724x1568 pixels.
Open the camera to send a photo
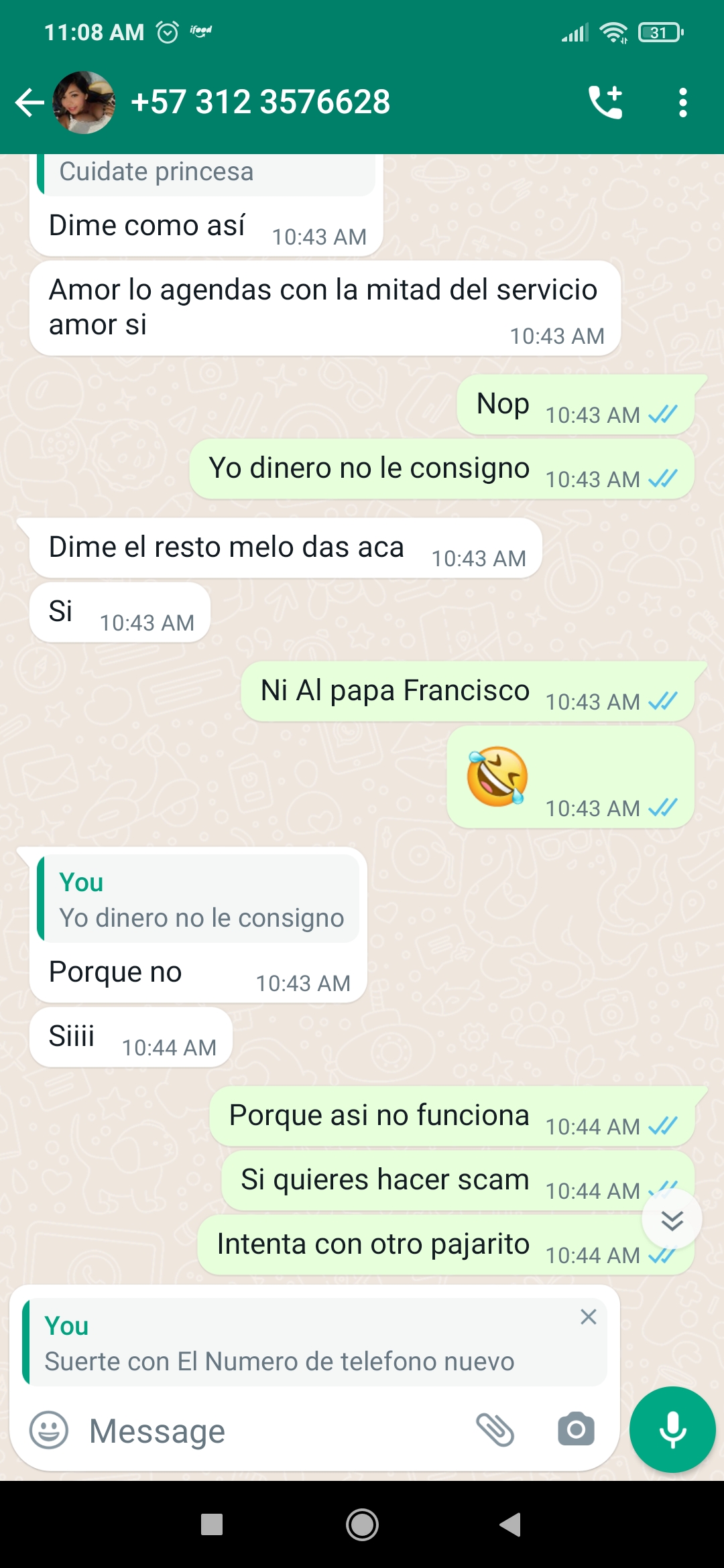[576, 1429]
